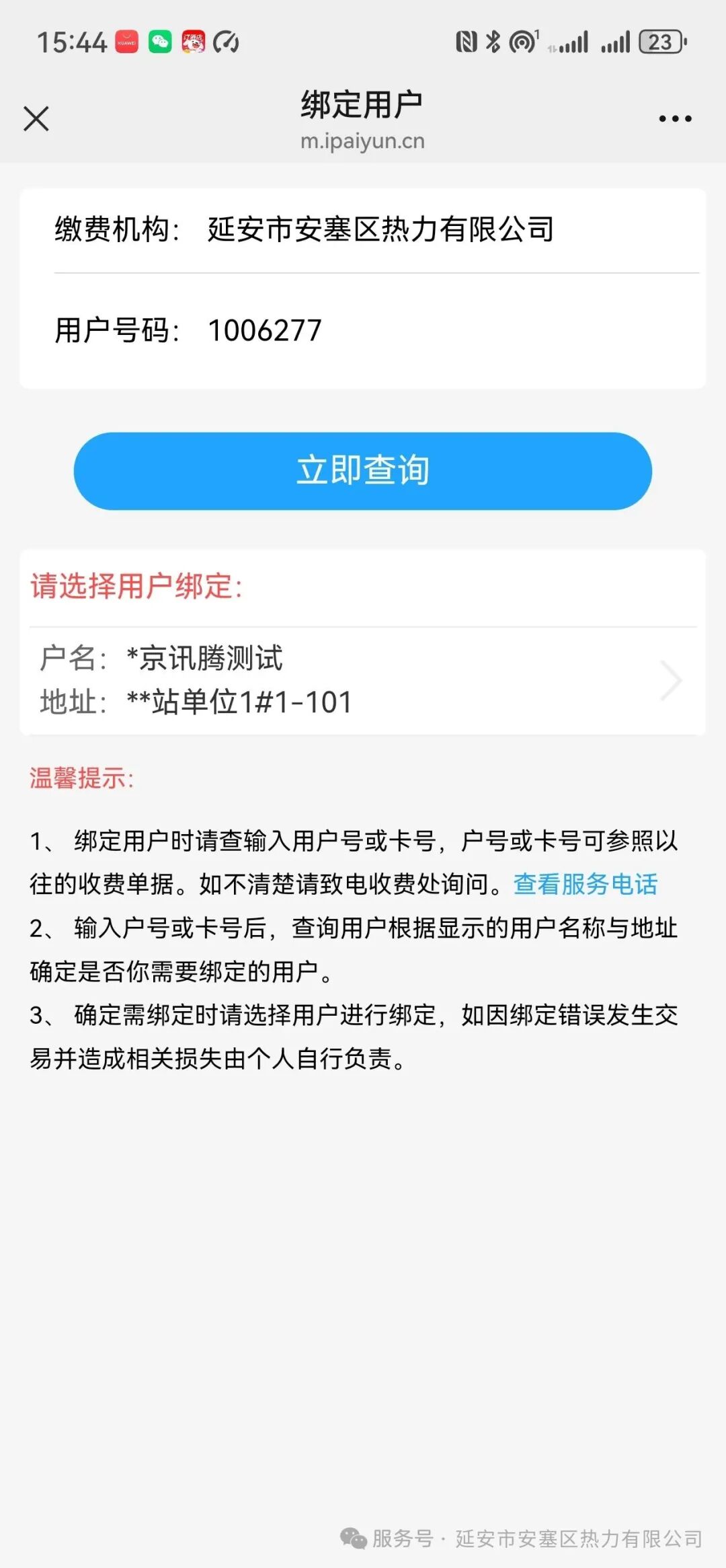Screen dimensions: 726x1568
Task: Tap the 立即查询 button
Action: point(363,471)
